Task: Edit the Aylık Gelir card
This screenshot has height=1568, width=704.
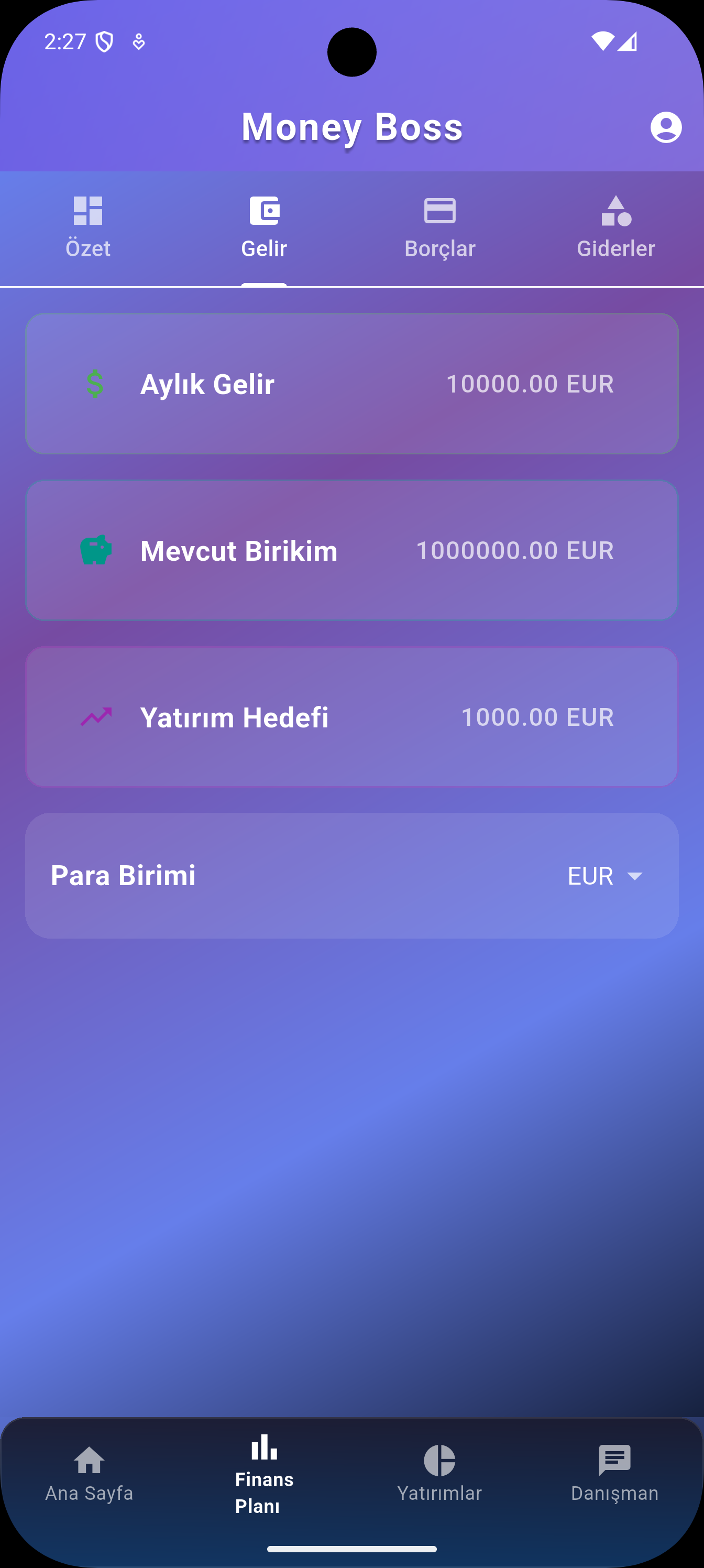Action: click(351, 384)
